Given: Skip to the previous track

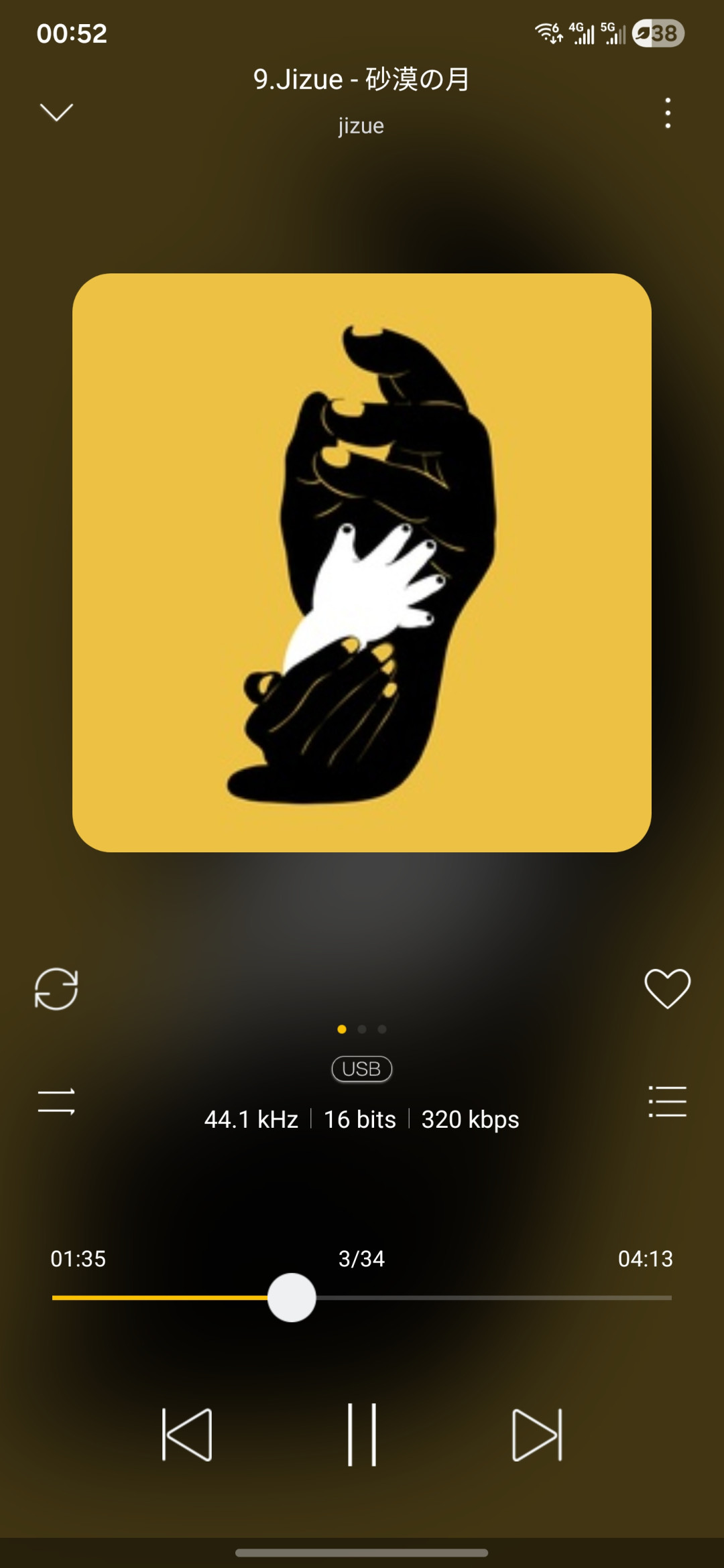Looking at the screenshot, I should 187,1435.
